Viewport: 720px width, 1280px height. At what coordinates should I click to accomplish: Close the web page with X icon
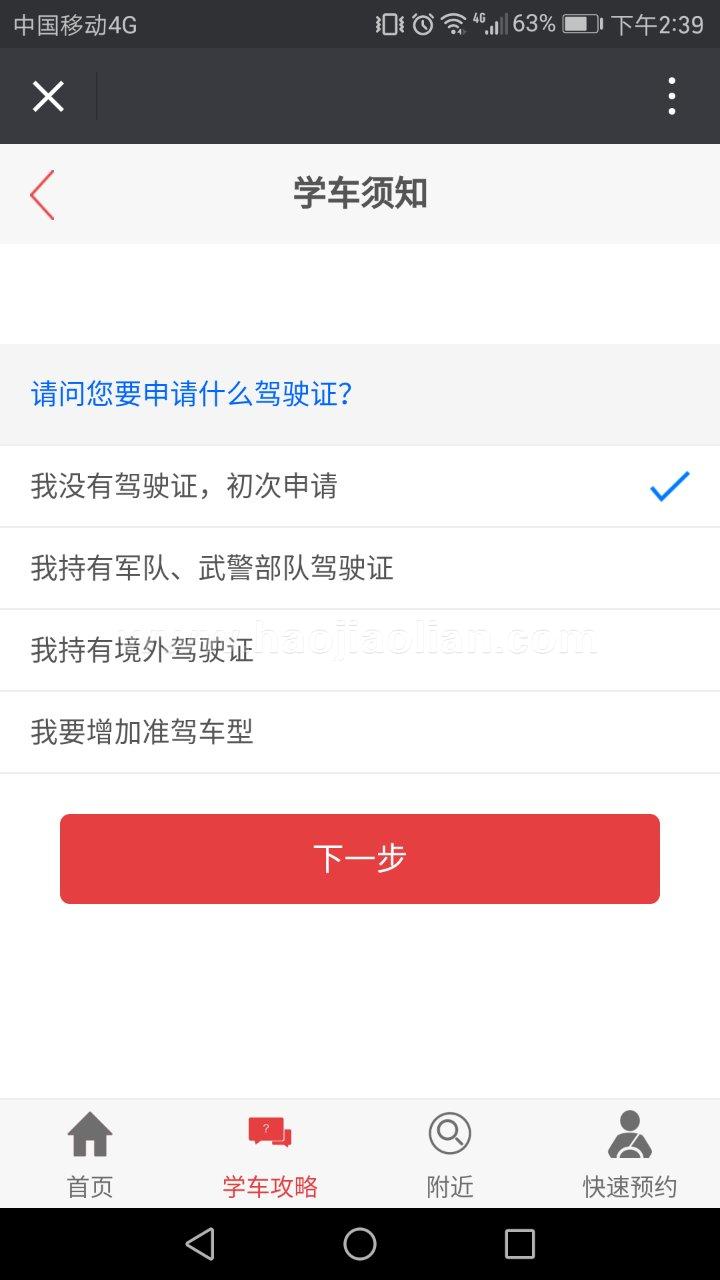click(x=48, y=97)
